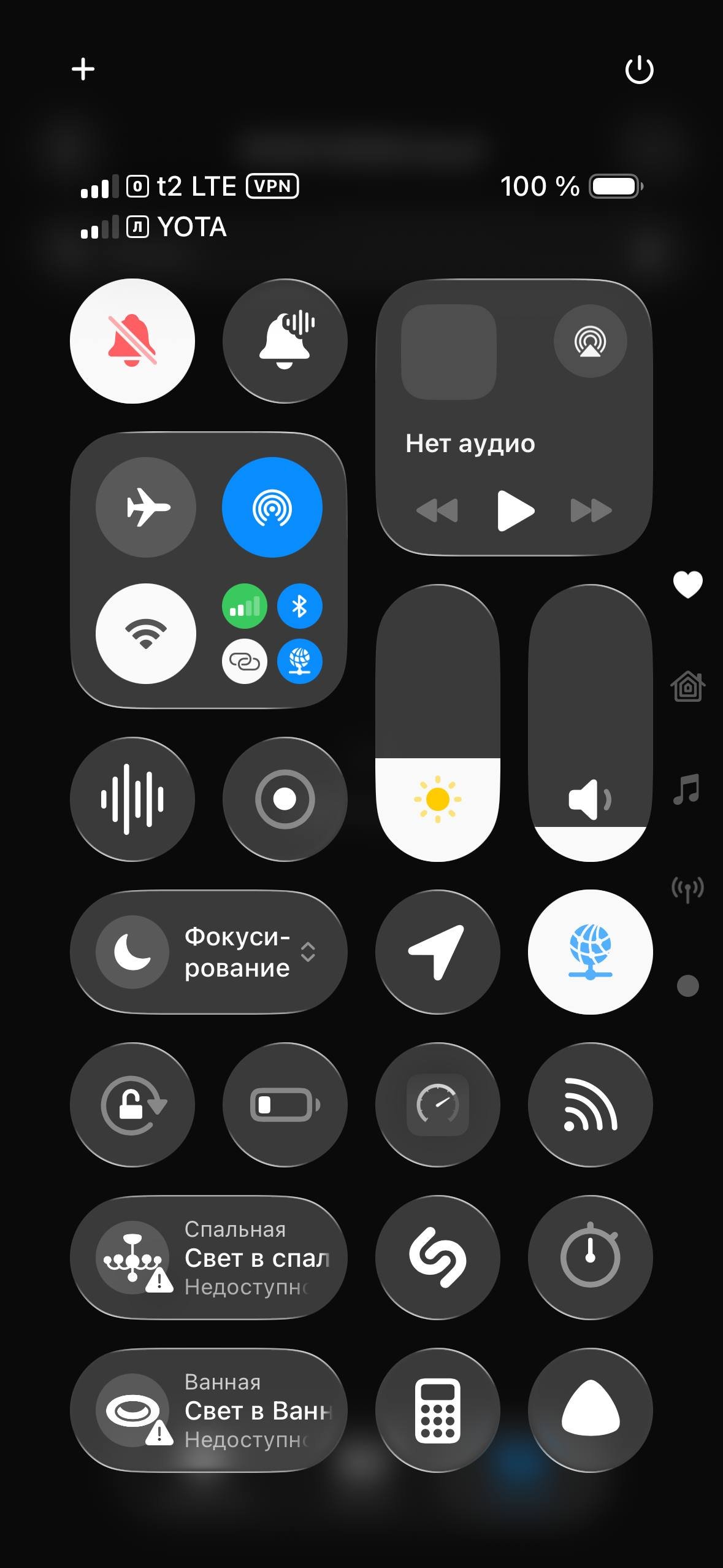Launch Shazam music recognition
The width and height of the screenshot is (723, 1568).
tap(437, 1258)
